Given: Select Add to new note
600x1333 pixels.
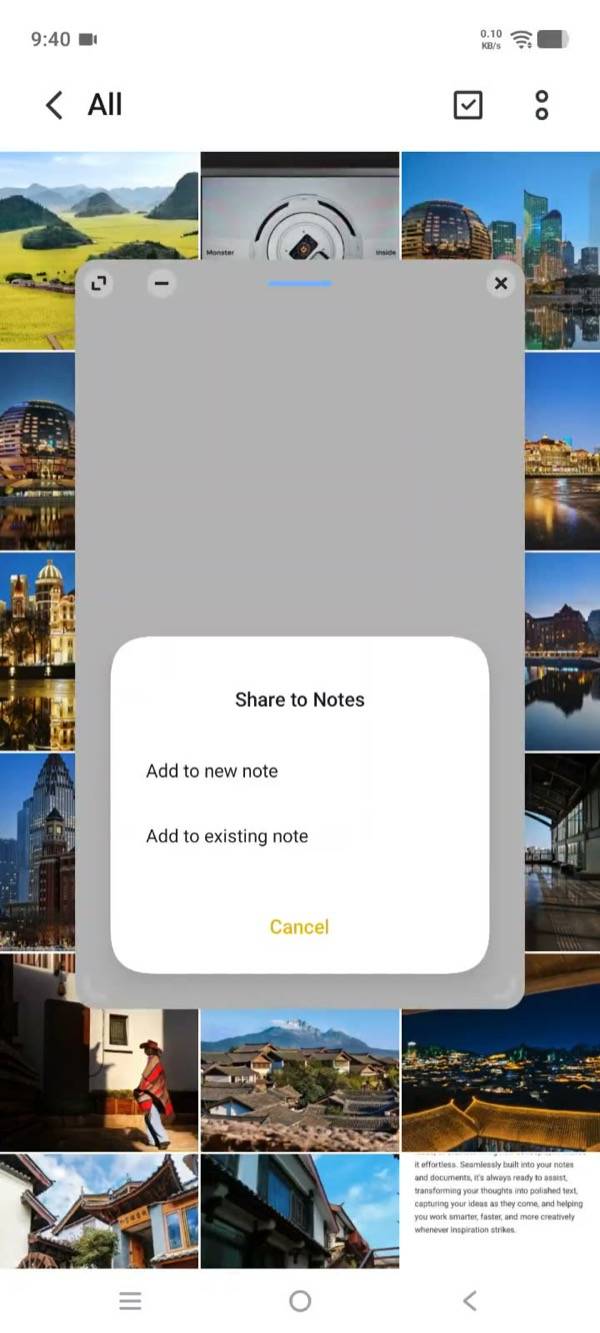Looking at the screenshot, I should [212, 771].
